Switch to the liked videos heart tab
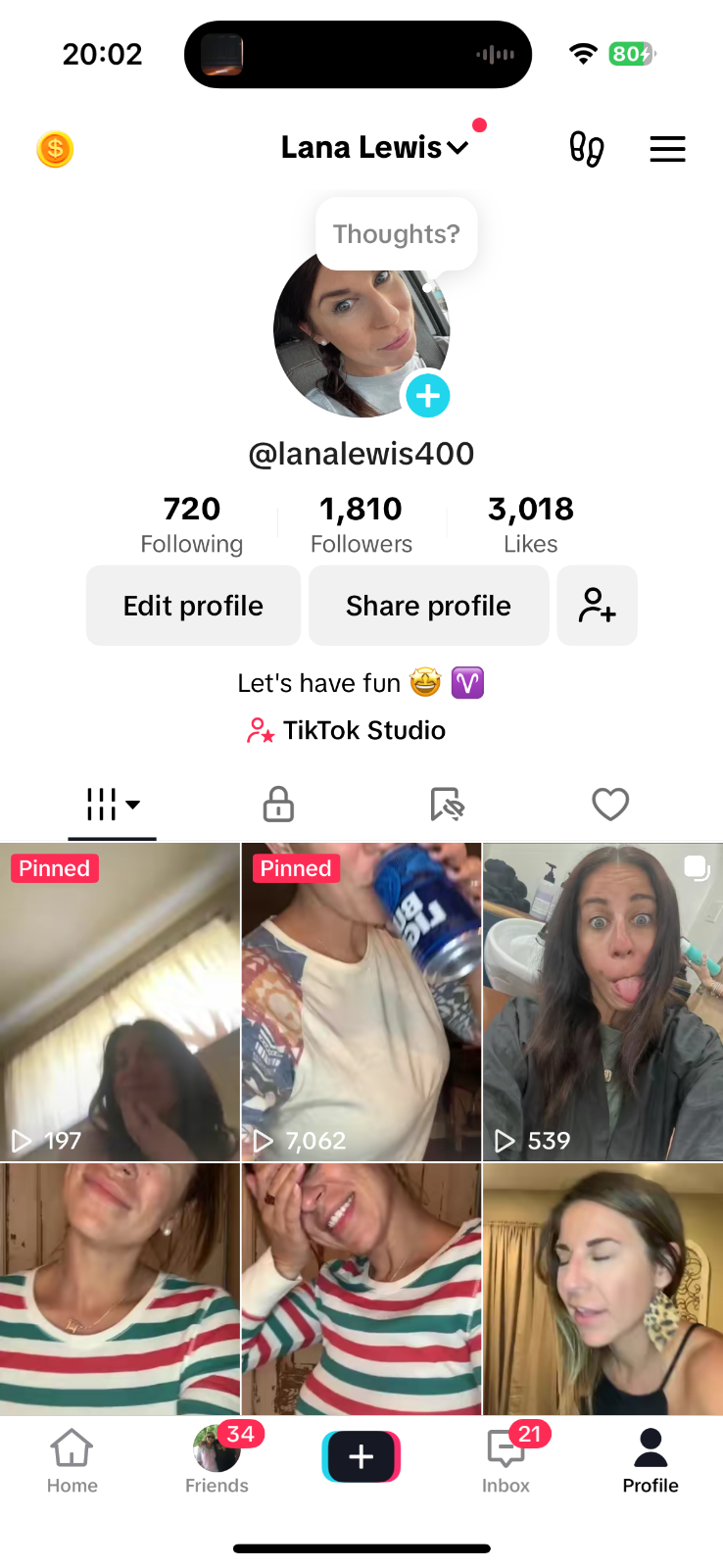 click(610, 805)
